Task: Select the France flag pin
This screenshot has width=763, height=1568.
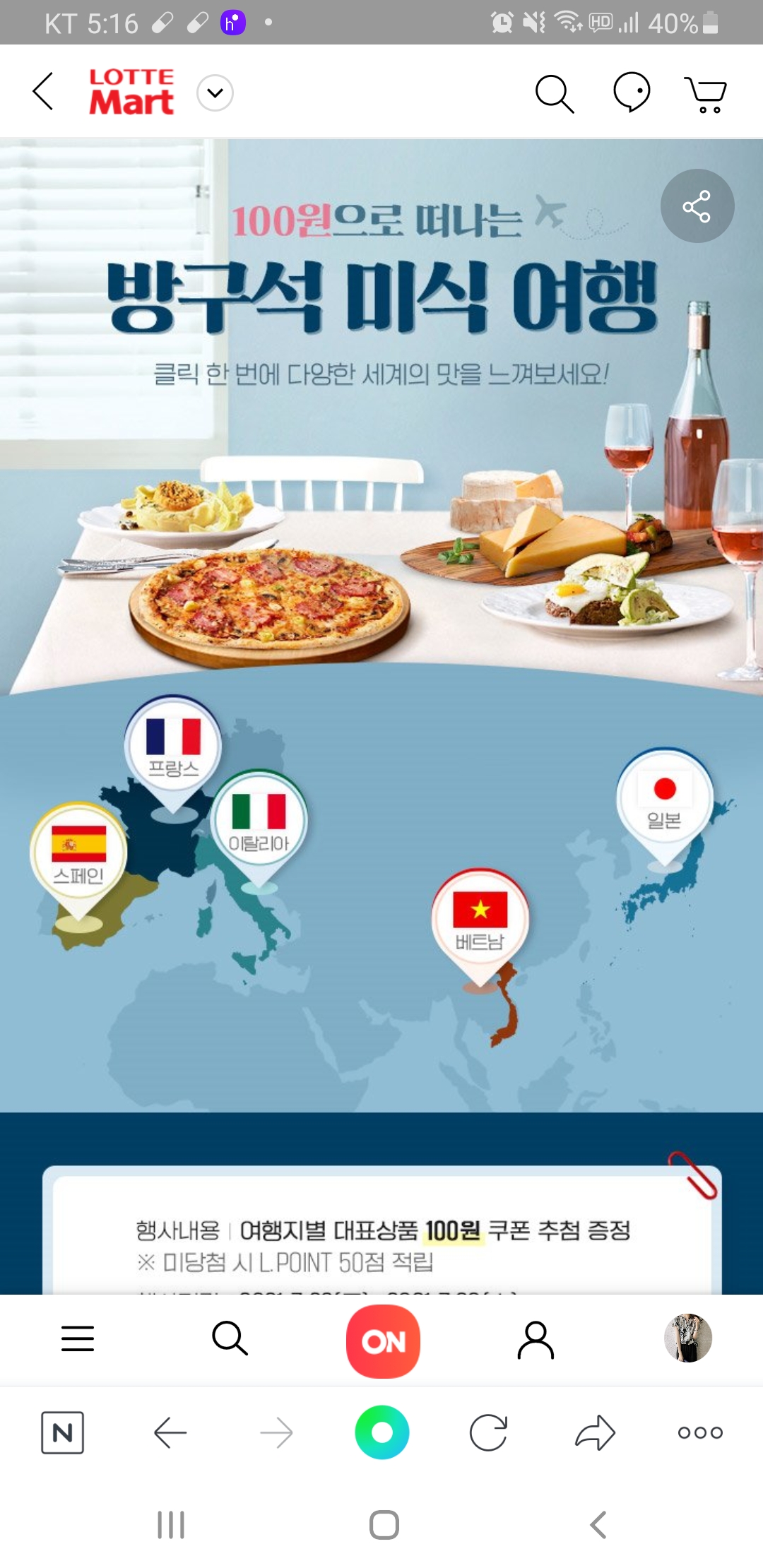Action: [x=173, y=752]
